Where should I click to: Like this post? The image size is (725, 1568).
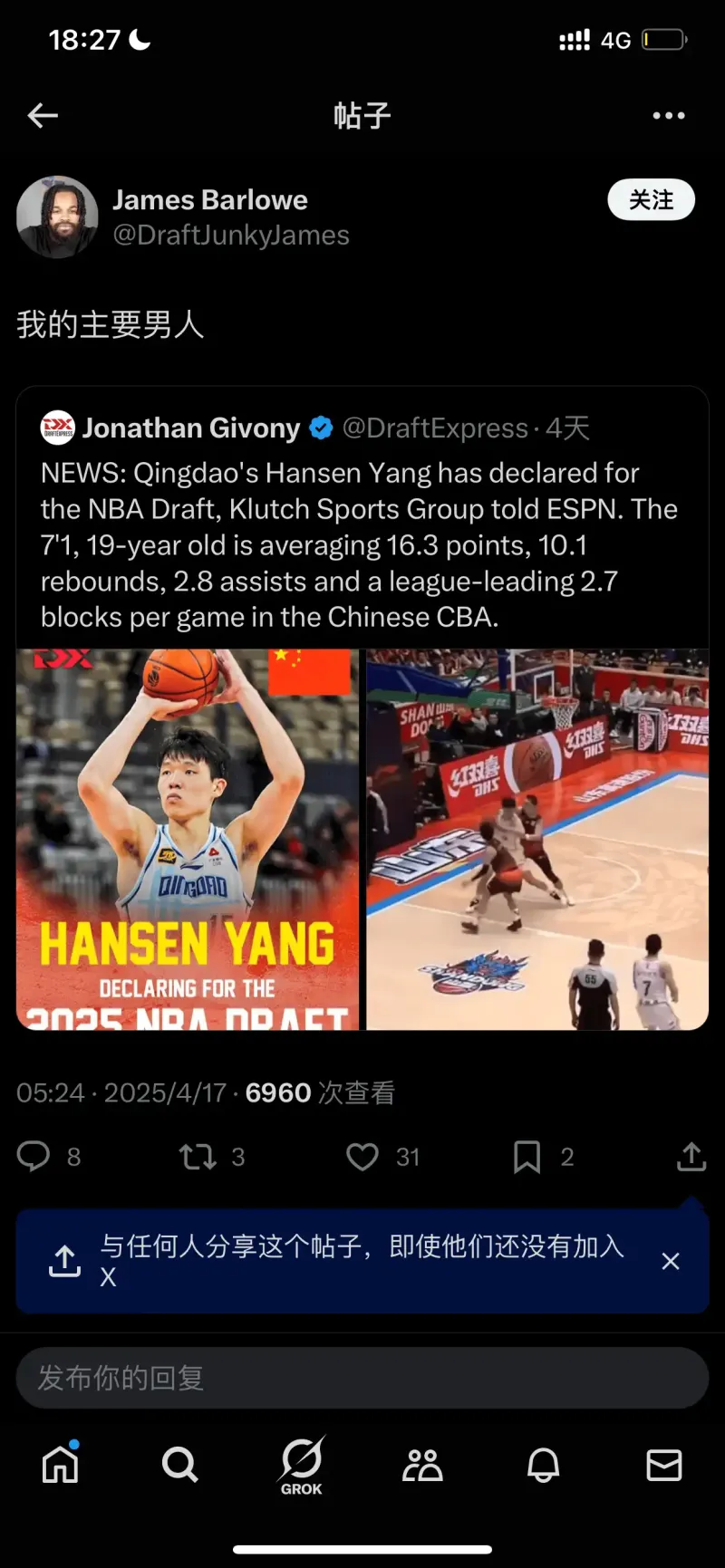[362, 1156]
